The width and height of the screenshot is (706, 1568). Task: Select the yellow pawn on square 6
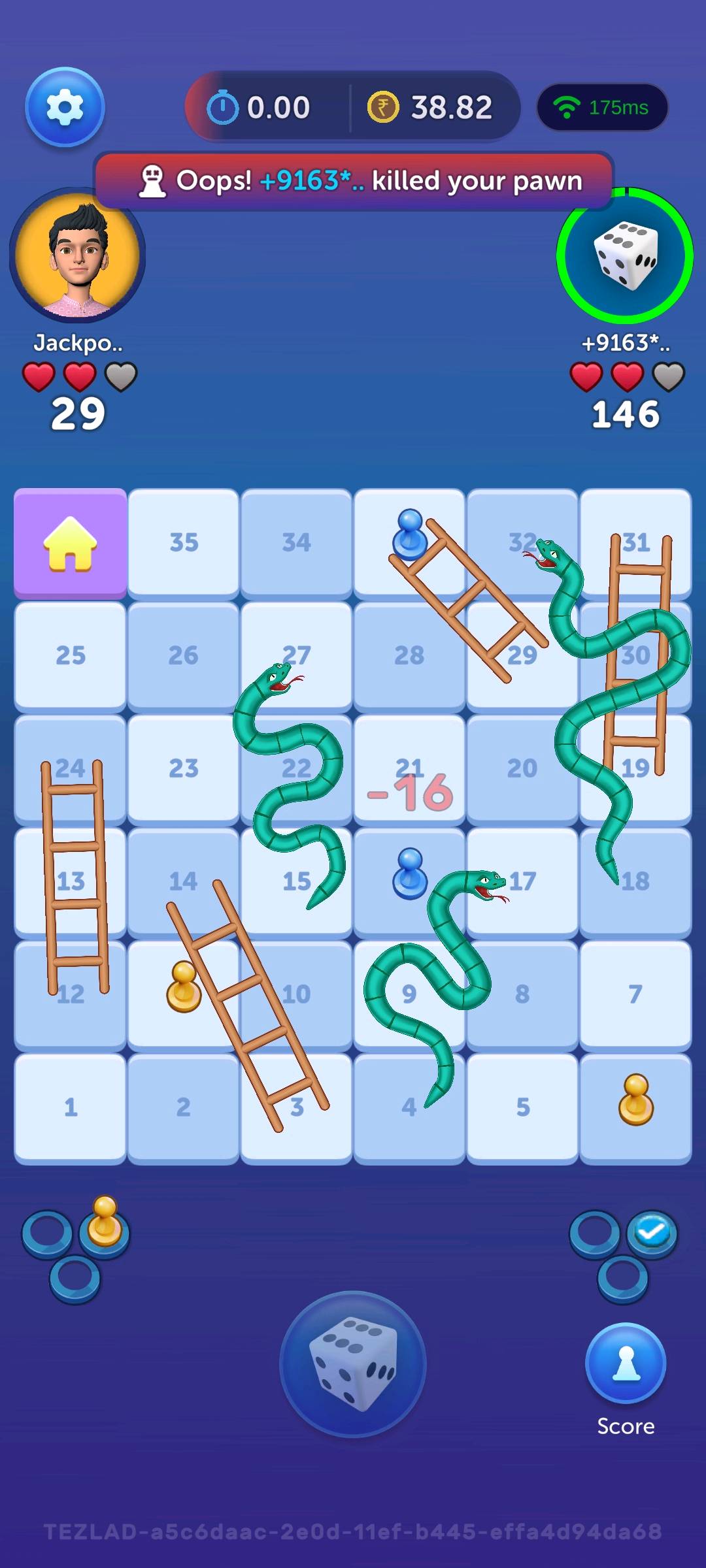pos(636,1100)
